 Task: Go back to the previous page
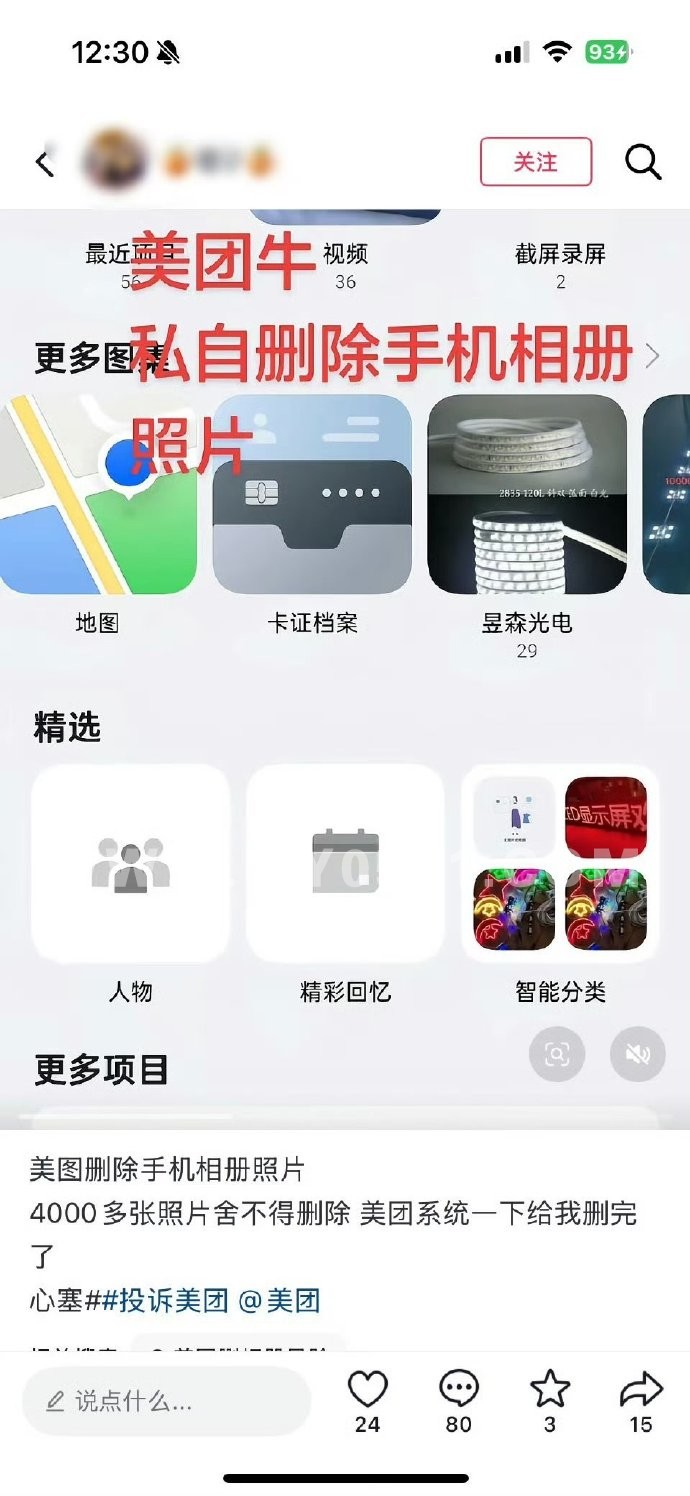(x=44, y=163)
